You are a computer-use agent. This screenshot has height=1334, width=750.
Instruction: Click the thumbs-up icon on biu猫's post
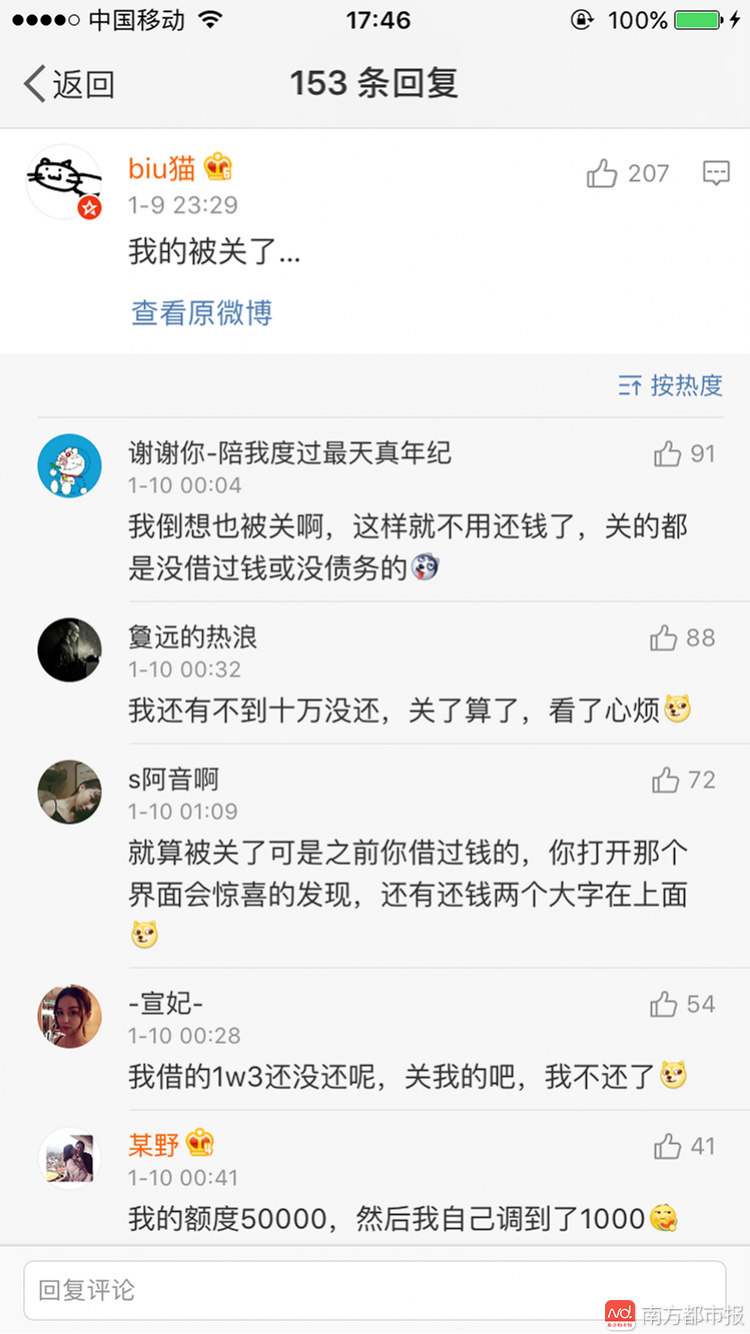pos(601,173)
